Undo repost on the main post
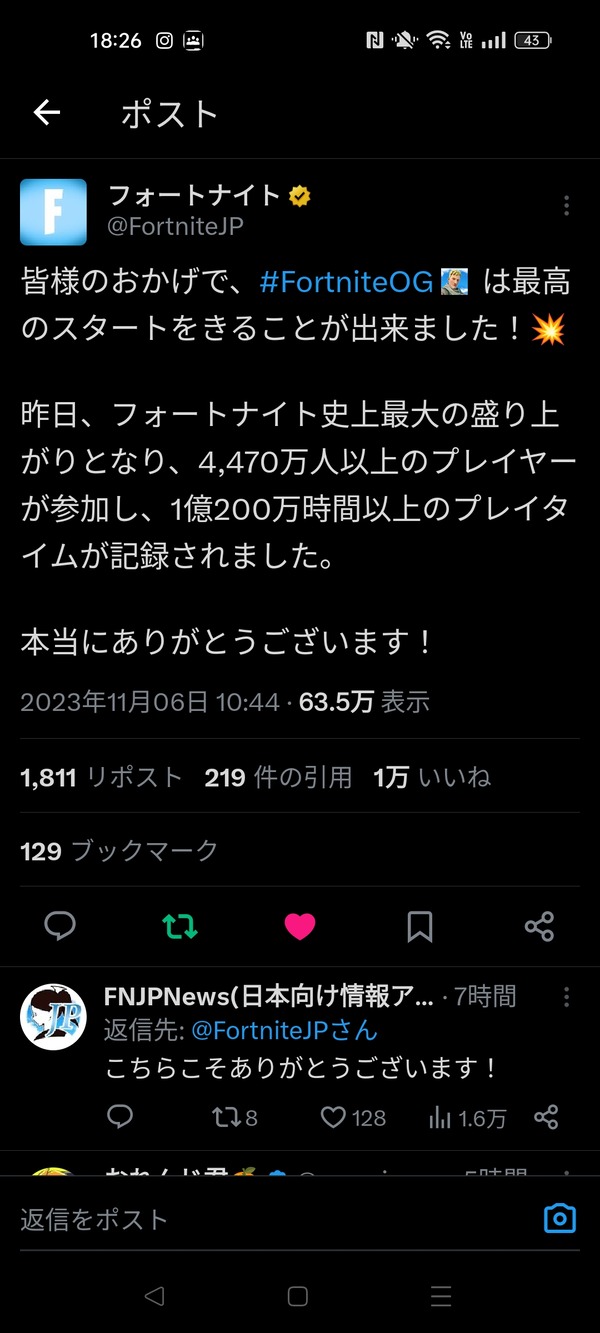600x1333 pixels. point(180,927)
